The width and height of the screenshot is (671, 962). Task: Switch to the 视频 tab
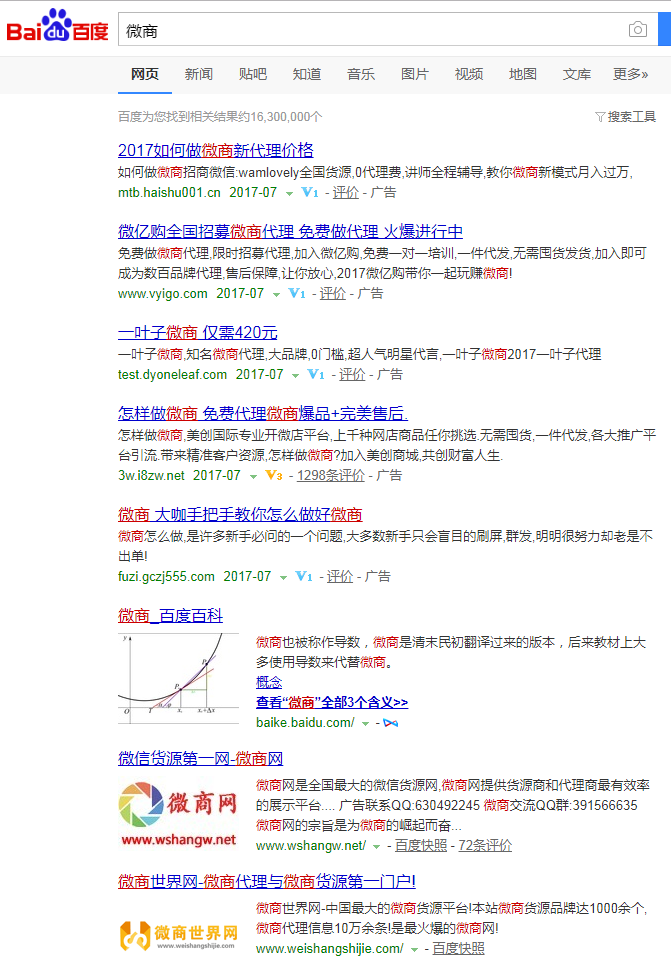coord(469,74)
